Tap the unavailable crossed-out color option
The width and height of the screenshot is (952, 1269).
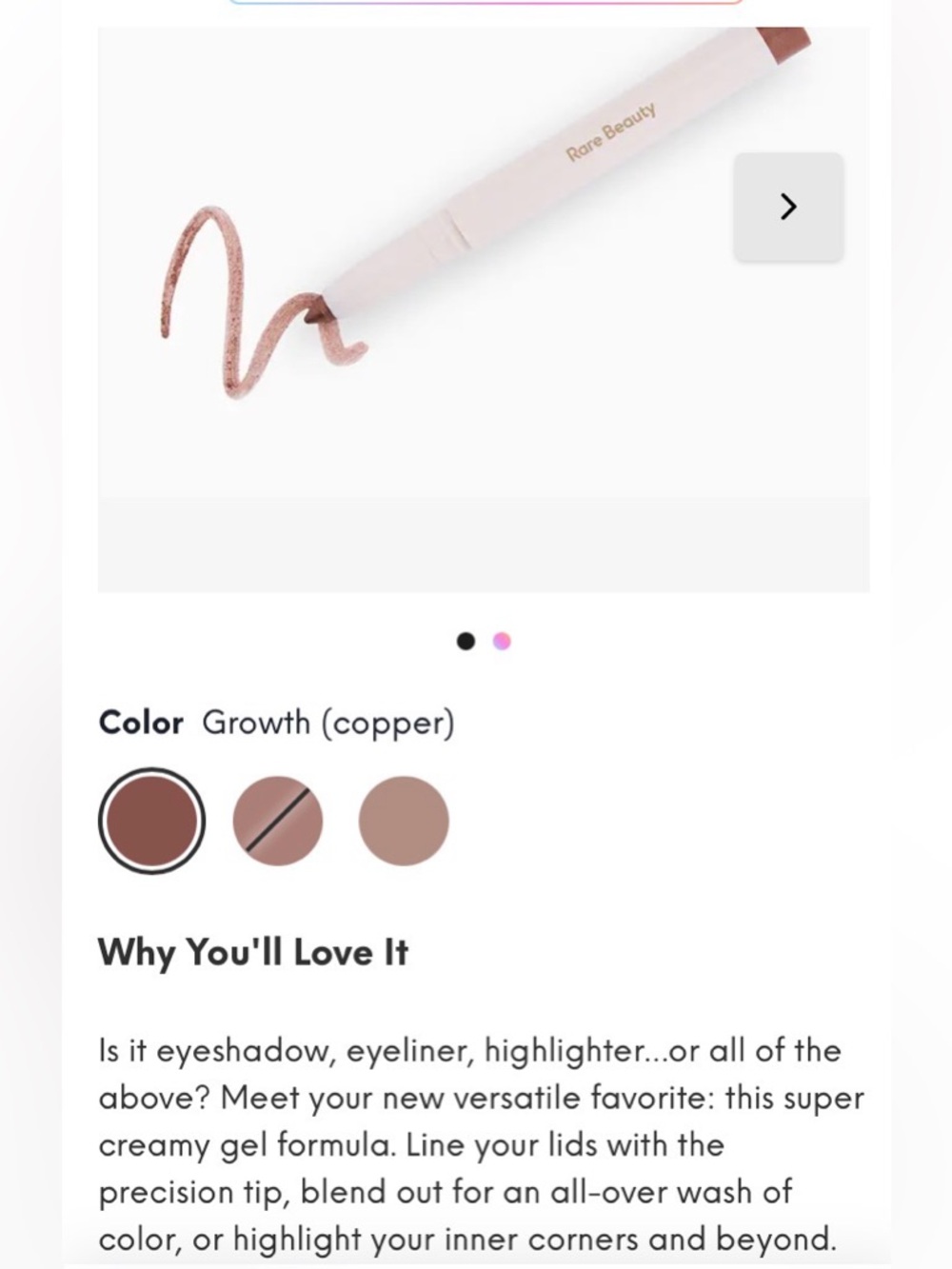click(x=278, y=822)
